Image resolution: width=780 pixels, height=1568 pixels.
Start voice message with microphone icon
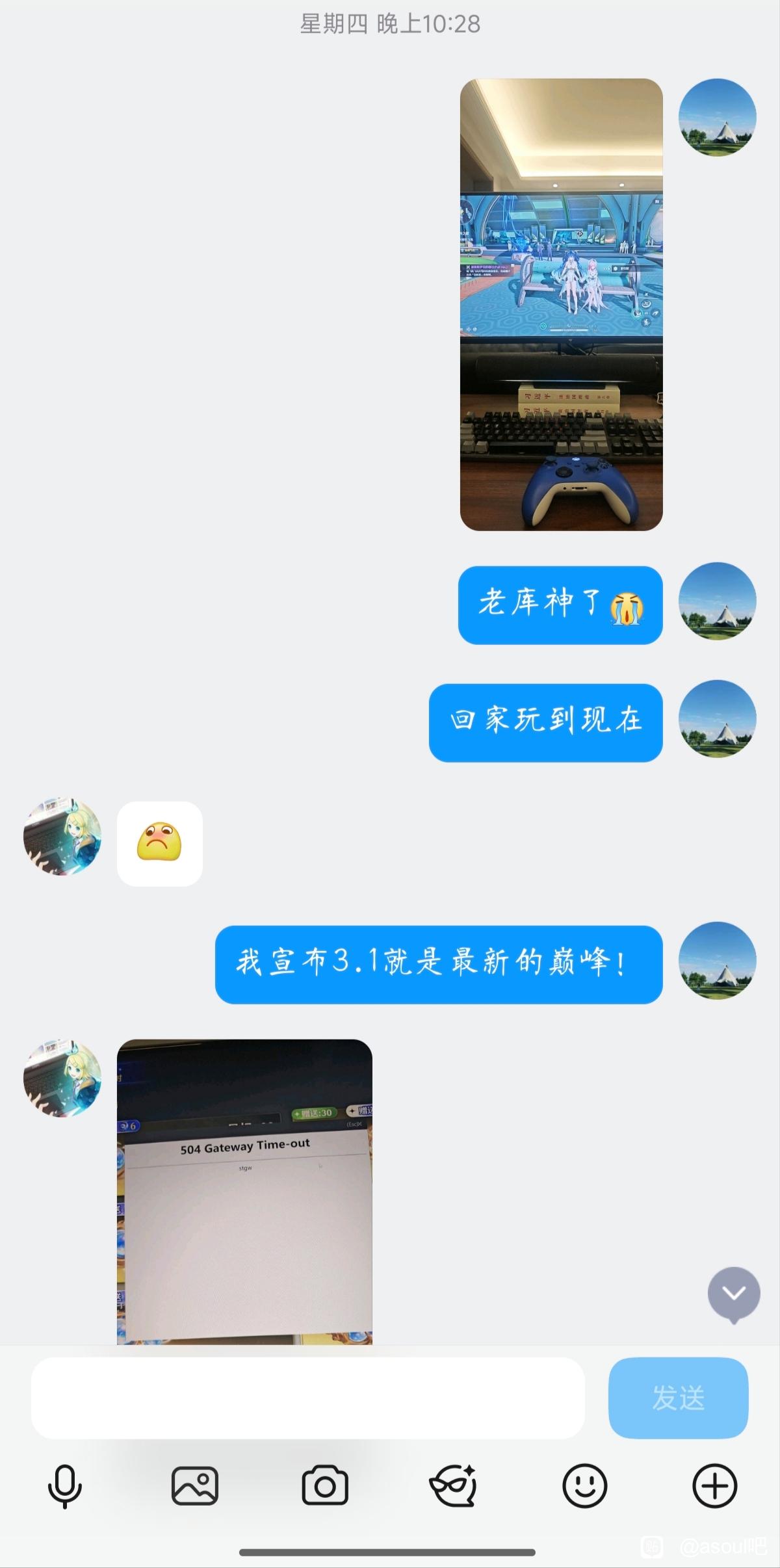coord(65,1486)
